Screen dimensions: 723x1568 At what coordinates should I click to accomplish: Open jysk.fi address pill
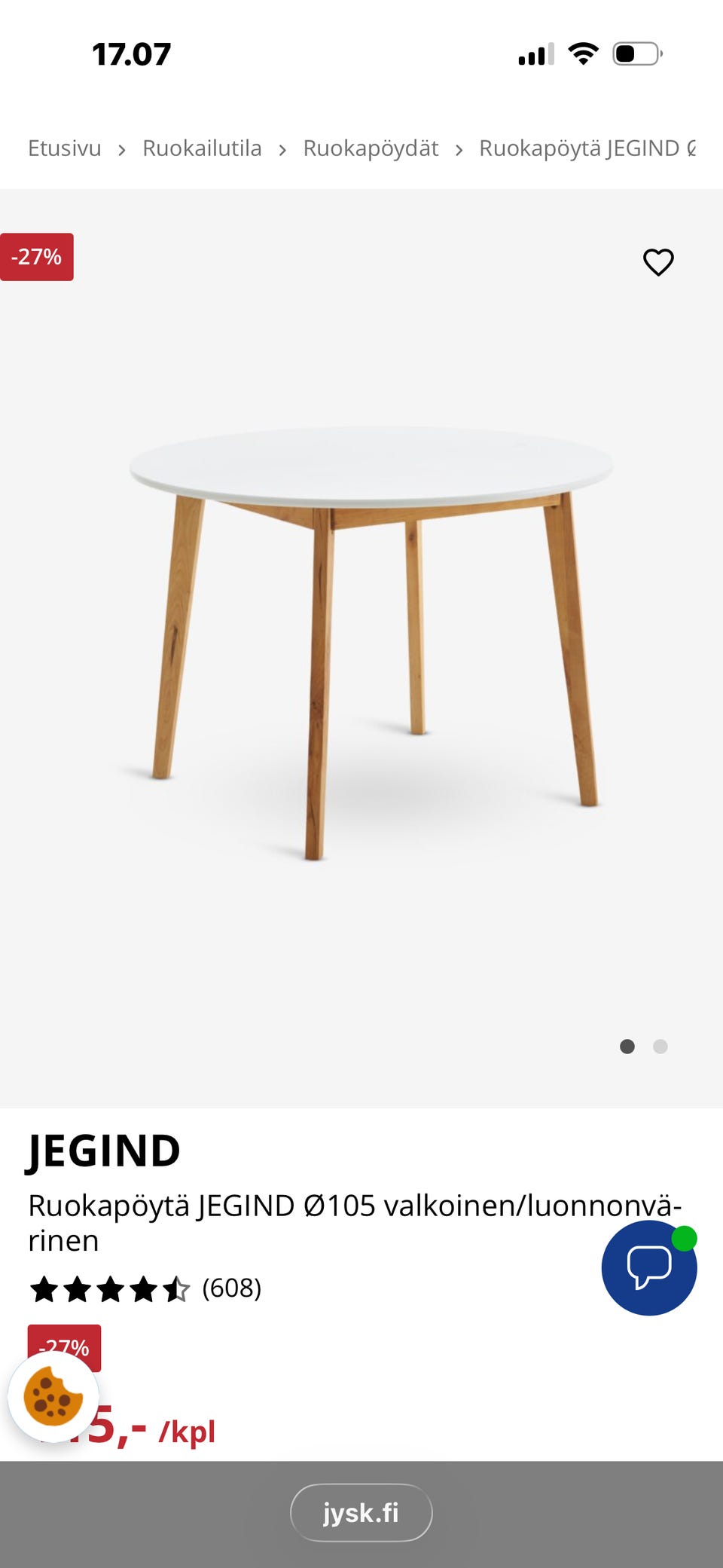click(361, 1513)
